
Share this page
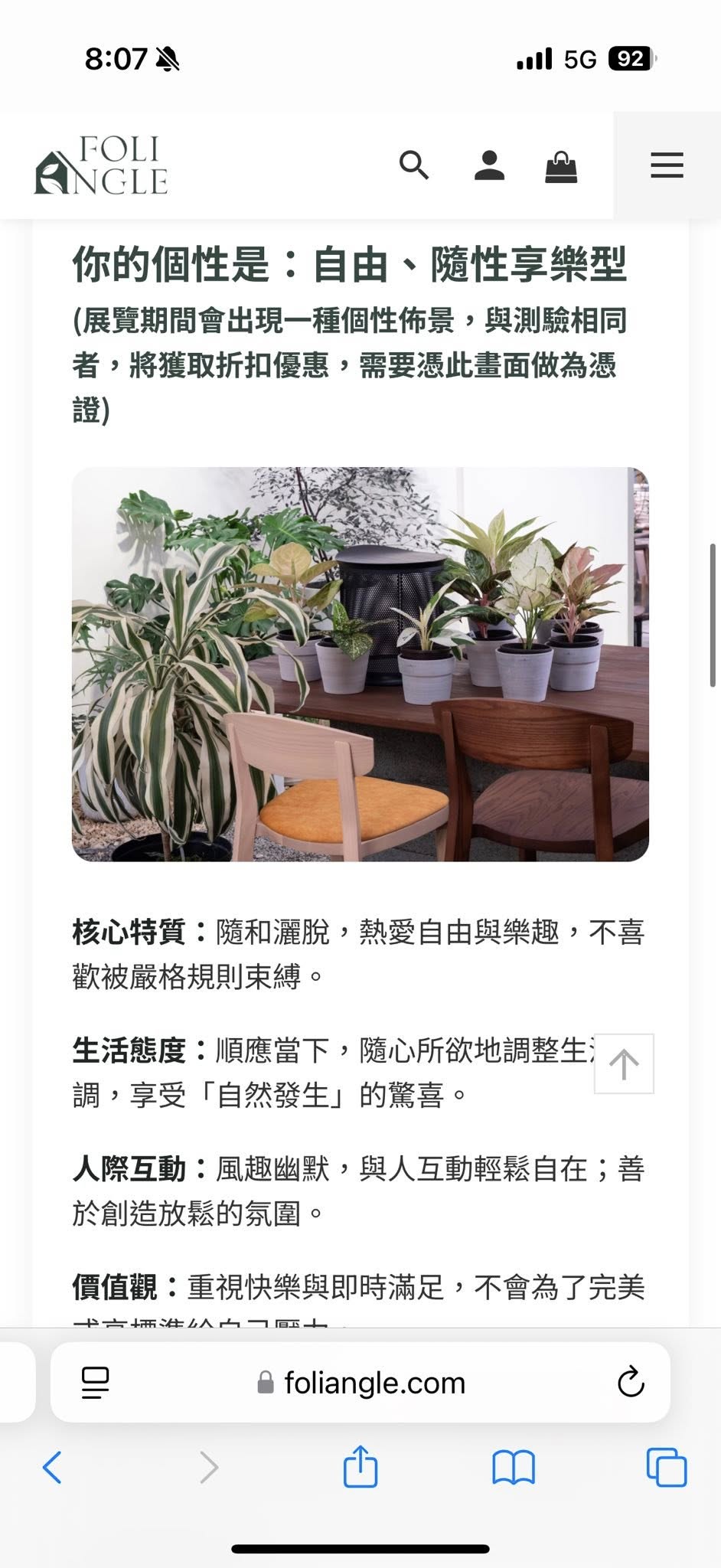click(x=360, y=1466)
